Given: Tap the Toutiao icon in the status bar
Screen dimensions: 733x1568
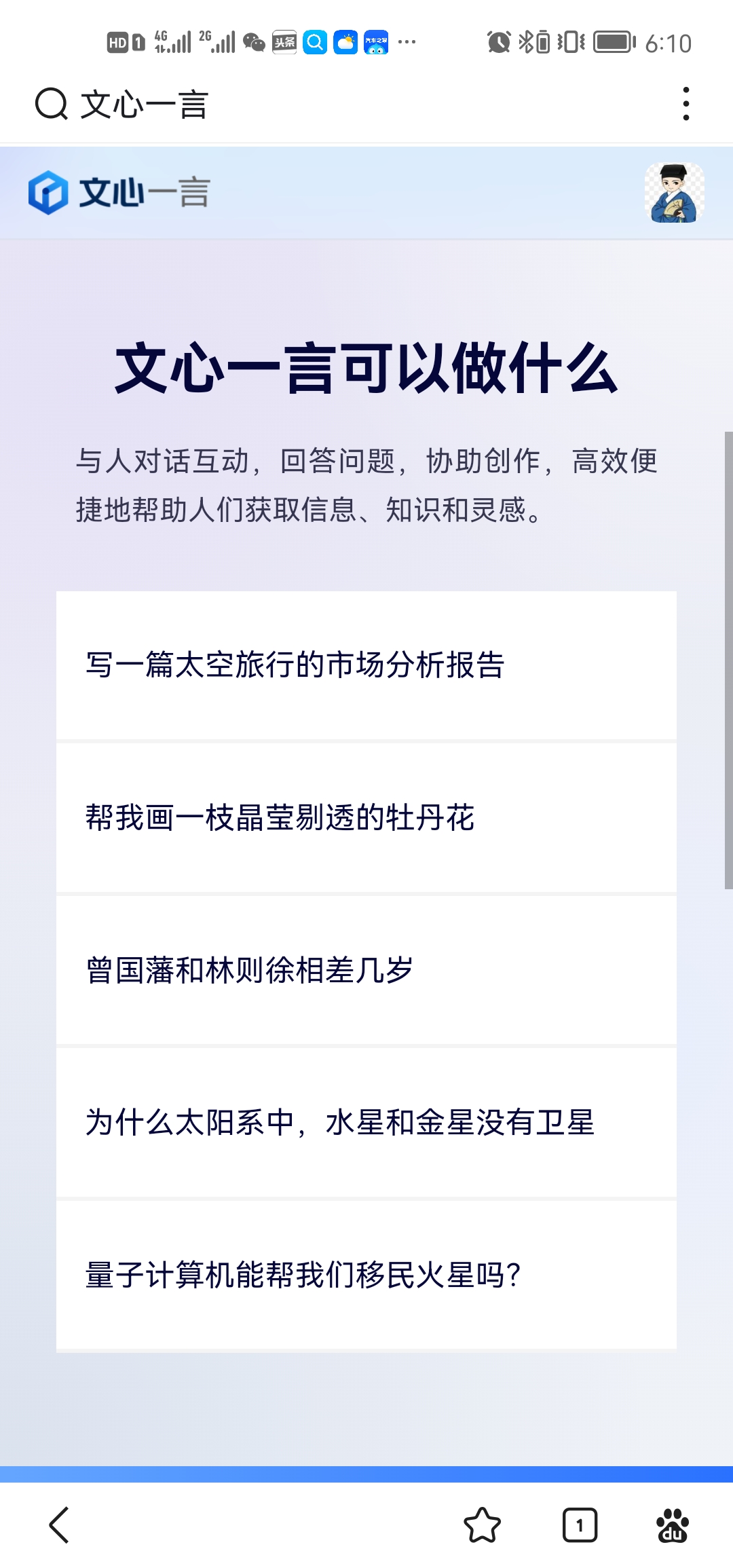Looking at the screenshot, I should click(x=283, y=42).
